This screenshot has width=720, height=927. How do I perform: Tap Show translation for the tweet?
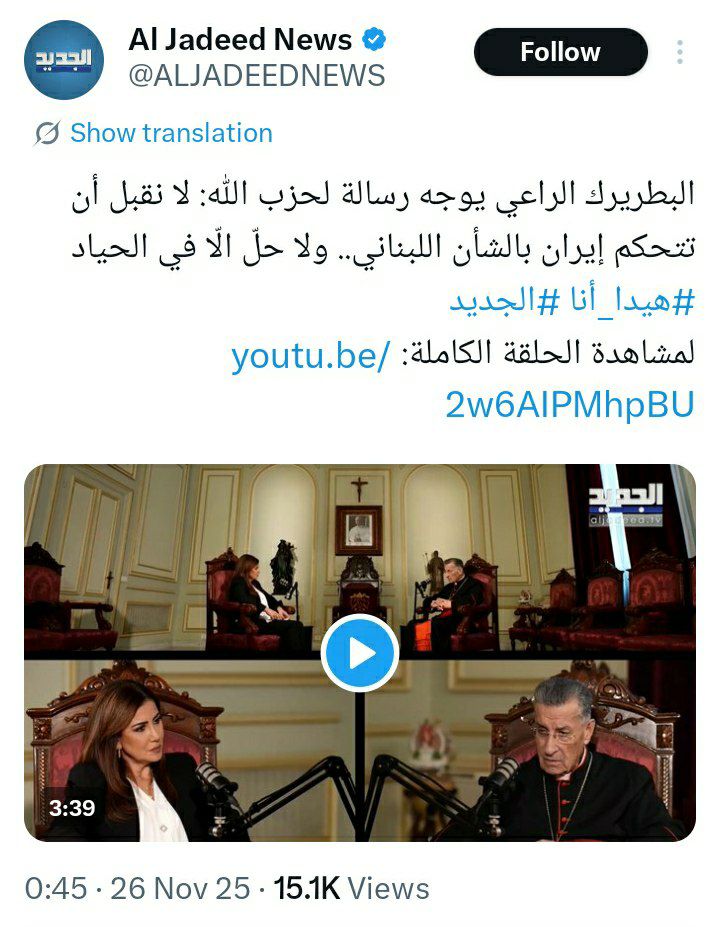[170, 133]
